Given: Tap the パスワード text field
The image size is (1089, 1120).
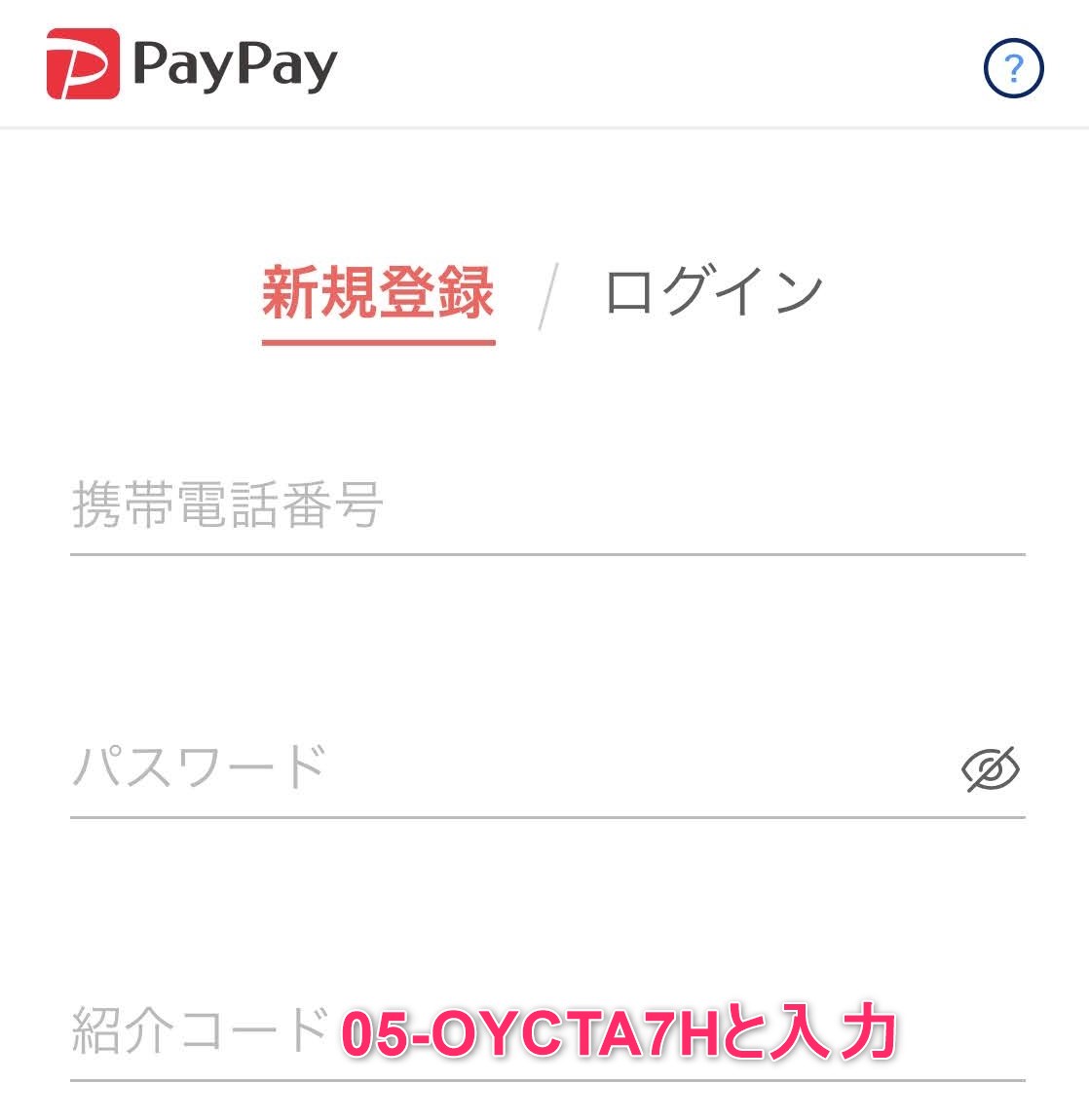Looking at the screenshot, I should tap(507, 768).
